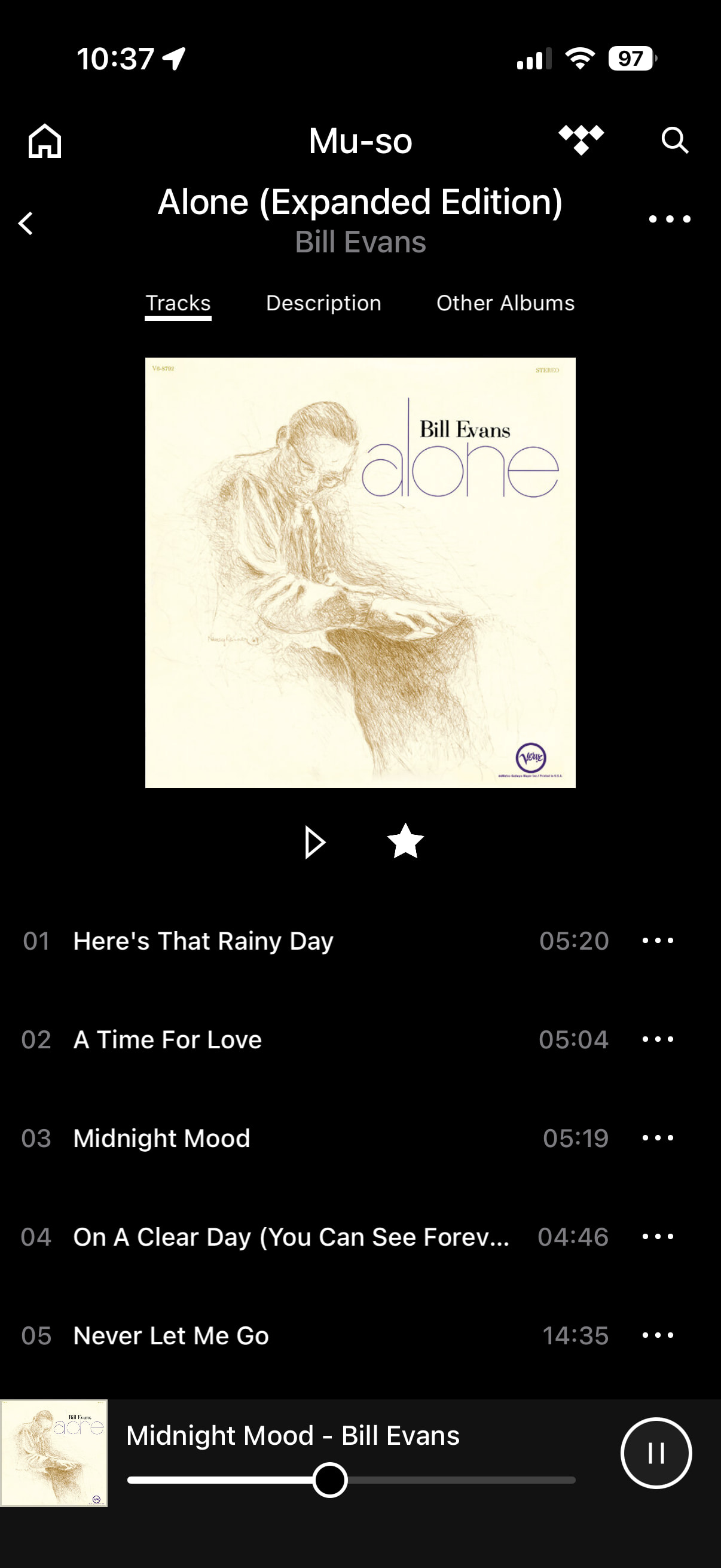Viewport: 721px width, 1568px height.
Task: Play On A Clear Day track
Action: click(291, 1237)
